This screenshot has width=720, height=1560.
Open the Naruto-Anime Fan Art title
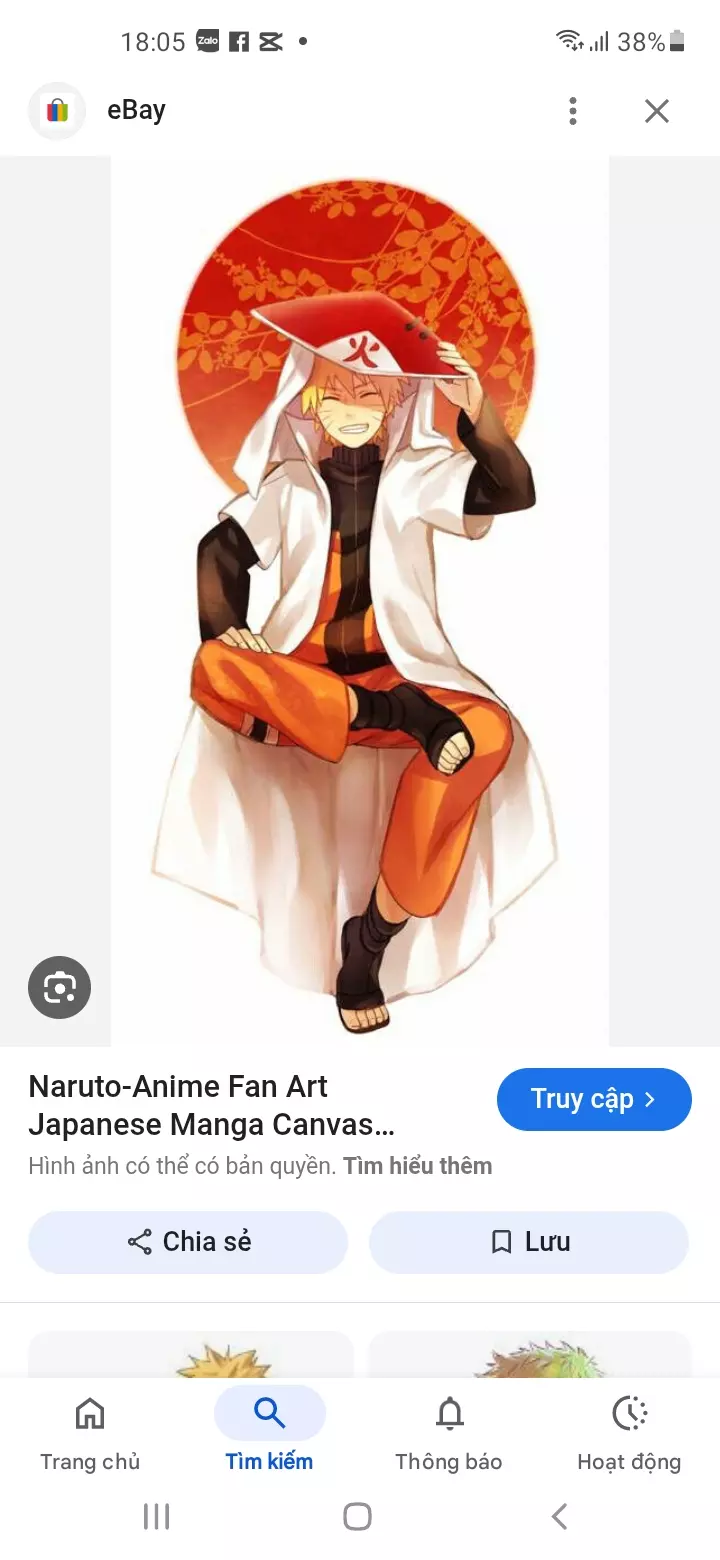[212, 1105]
